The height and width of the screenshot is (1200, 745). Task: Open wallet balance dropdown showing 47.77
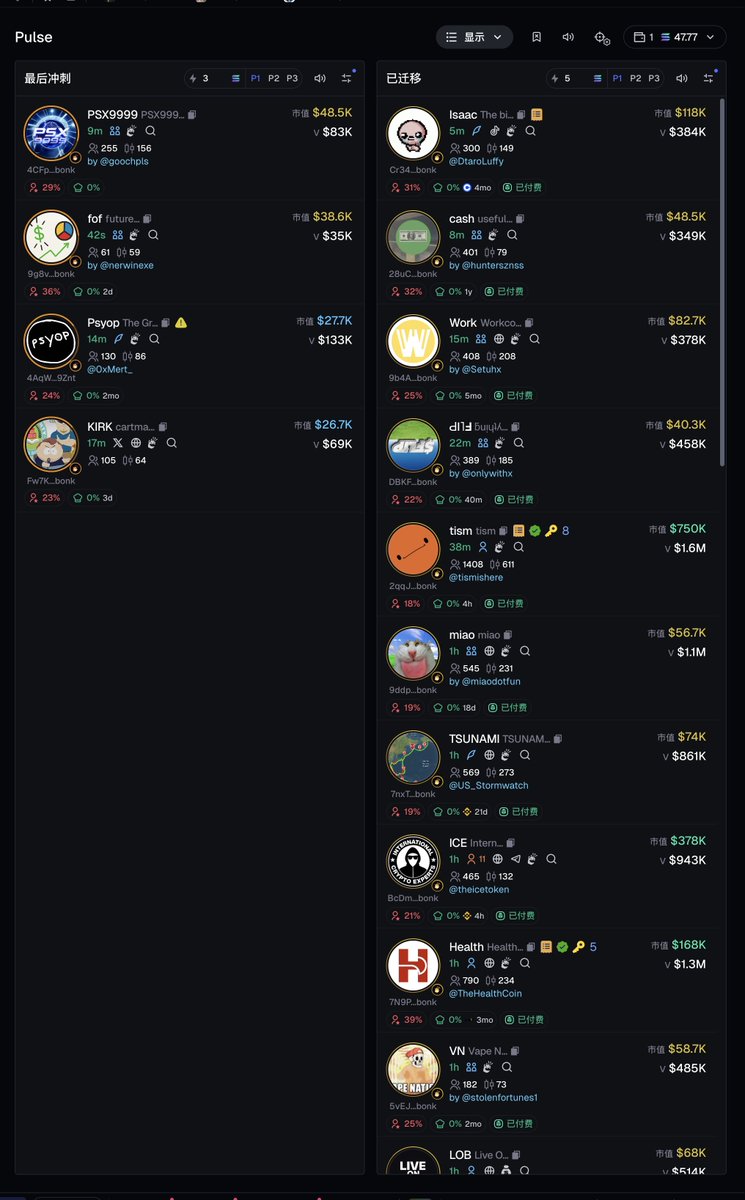pyautogui.click(x=675, y=37)
